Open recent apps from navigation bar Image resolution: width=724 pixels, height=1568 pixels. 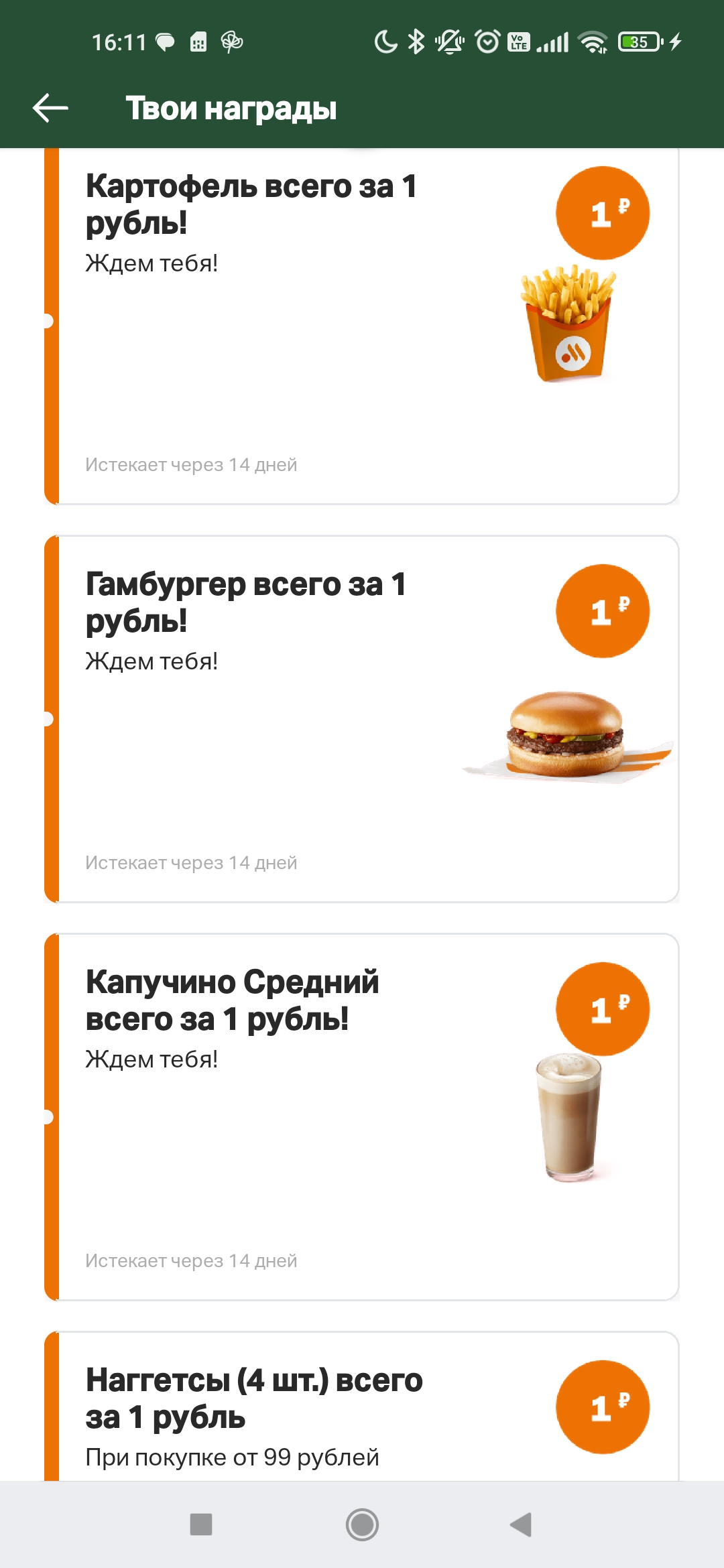201,1524
